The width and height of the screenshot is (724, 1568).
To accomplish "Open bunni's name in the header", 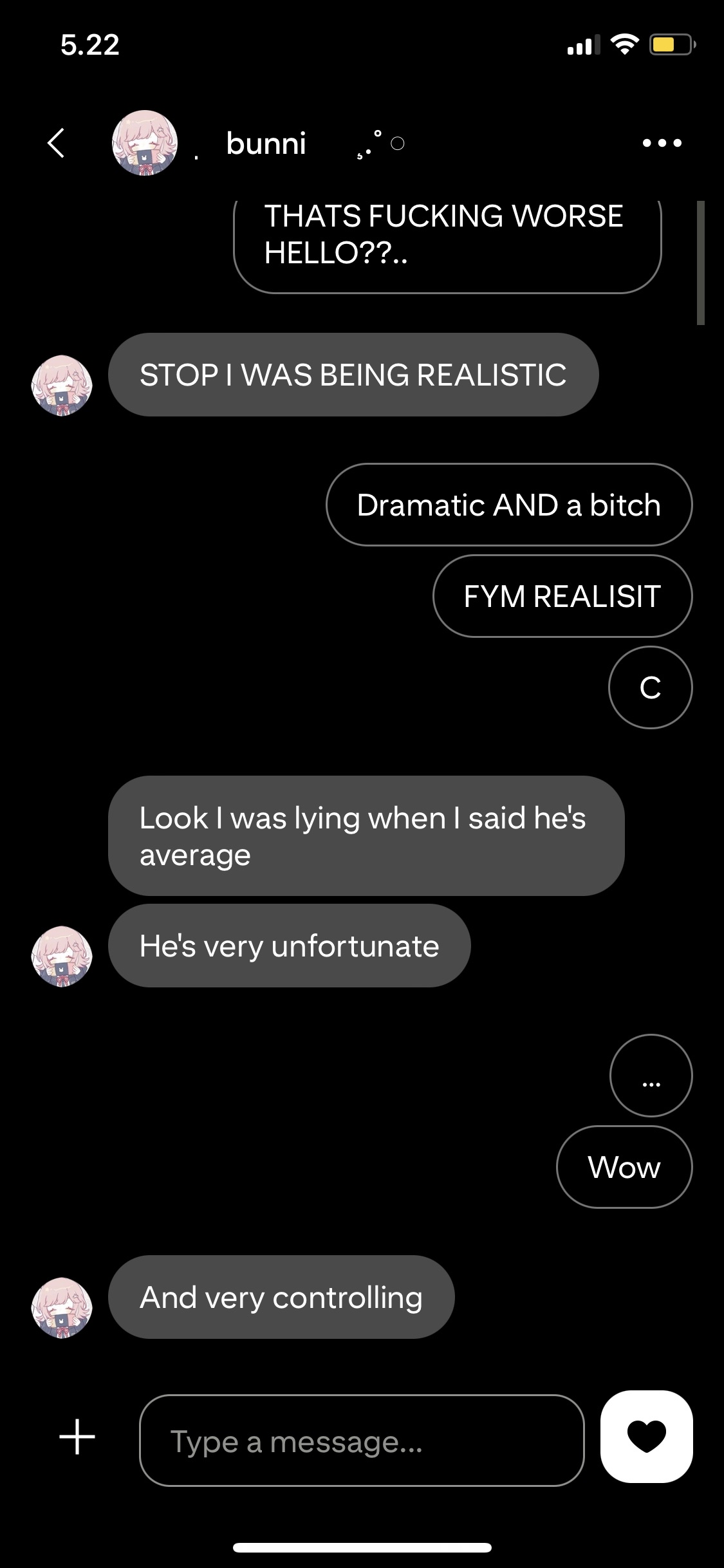I will pyautogui.click(x=266, y=143).
